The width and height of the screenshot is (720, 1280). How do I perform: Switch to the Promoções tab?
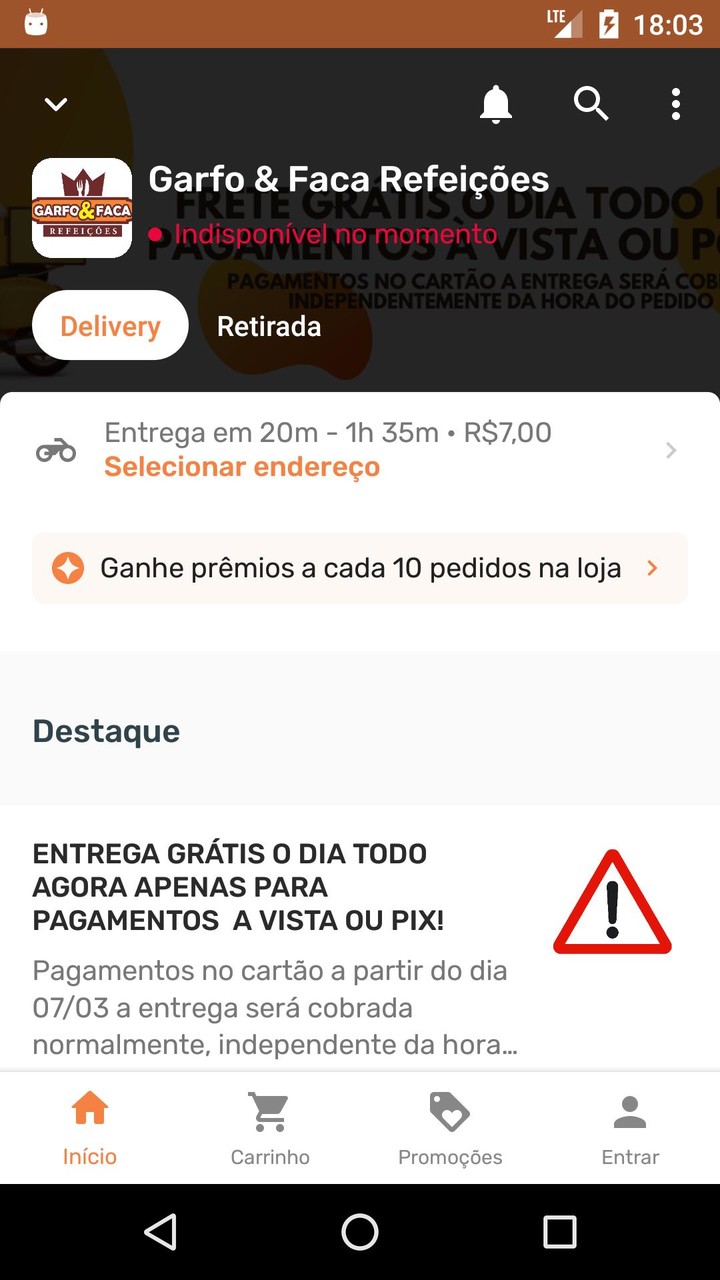coord(450,1128)
